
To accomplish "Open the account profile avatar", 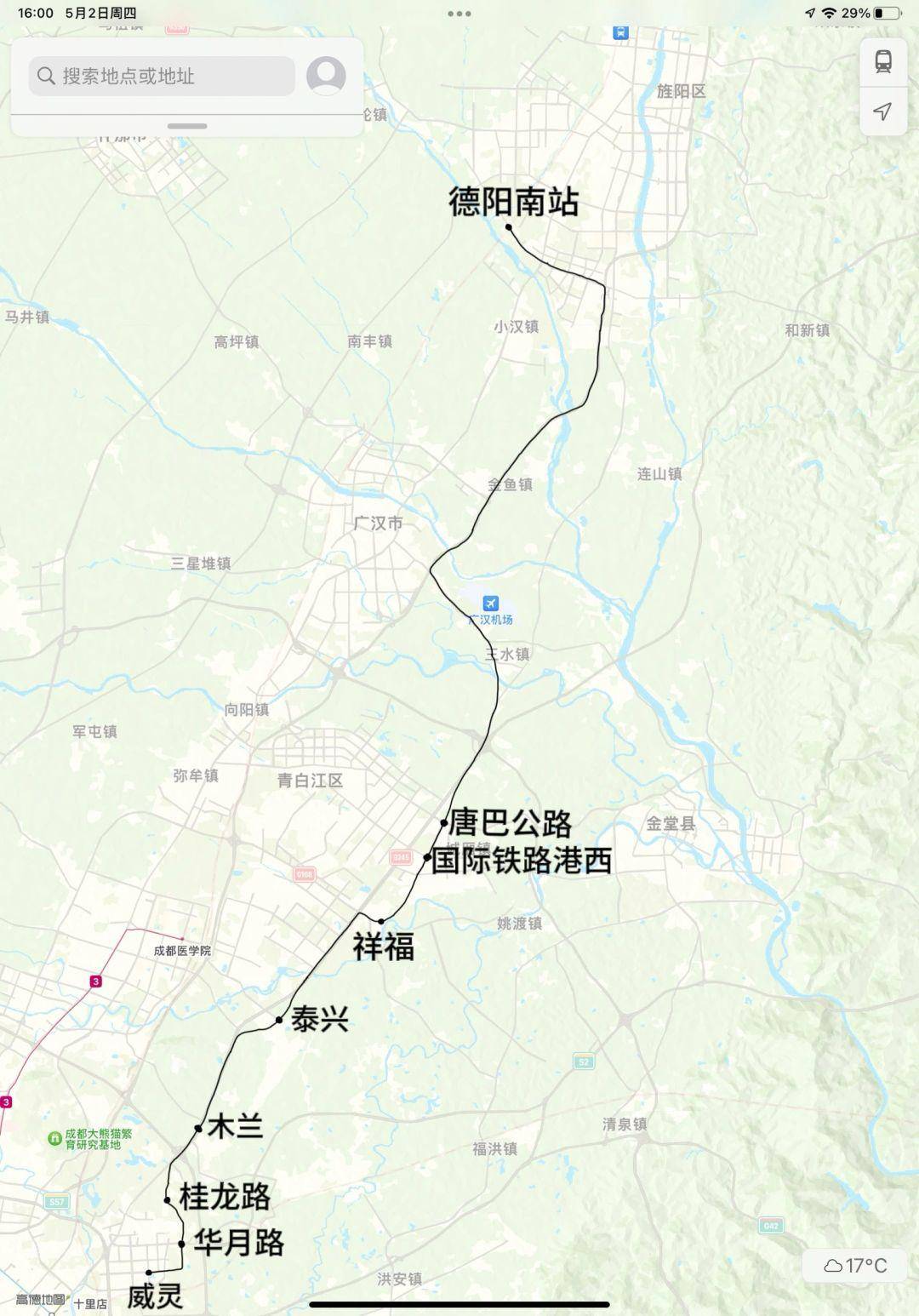I will click(x=326, y=76).
